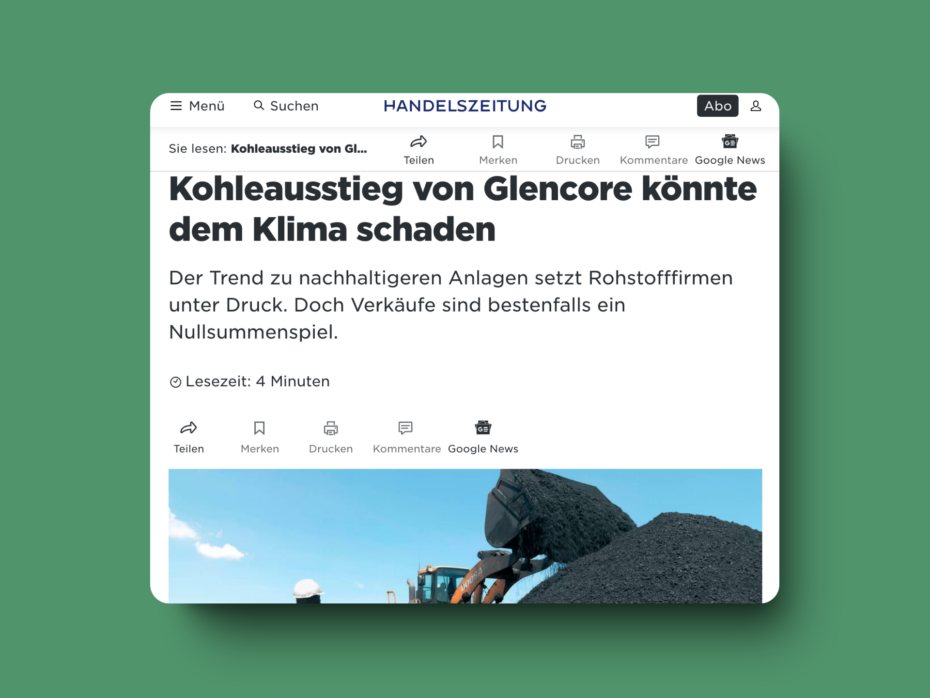Tap the Abo subscription button
The image size is (930, 698).
click(x=717, y=106)
